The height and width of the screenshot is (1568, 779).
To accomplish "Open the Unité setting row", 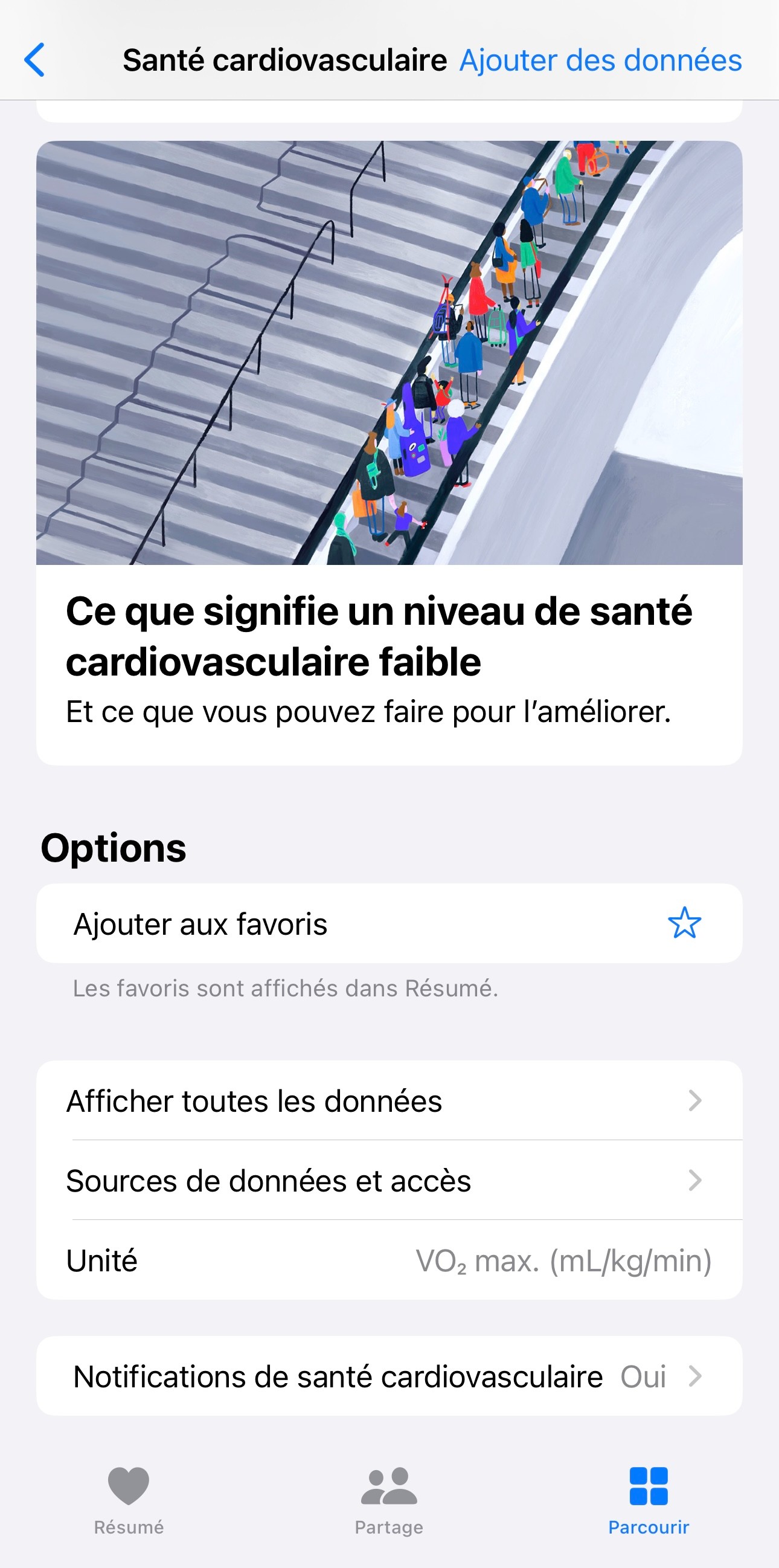I will click(389, 1260).
